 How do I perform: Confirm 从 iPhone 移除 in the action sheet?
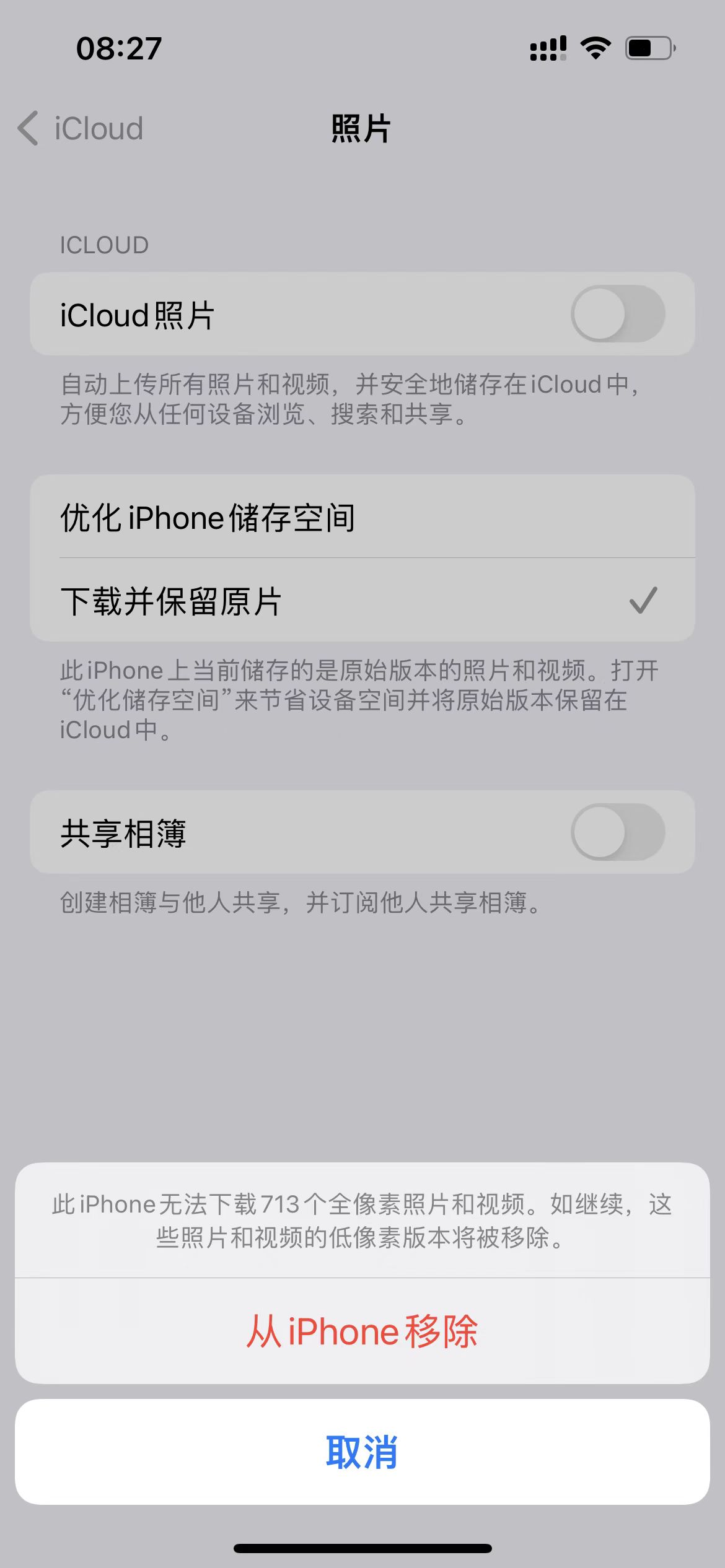click(362, 1331)
